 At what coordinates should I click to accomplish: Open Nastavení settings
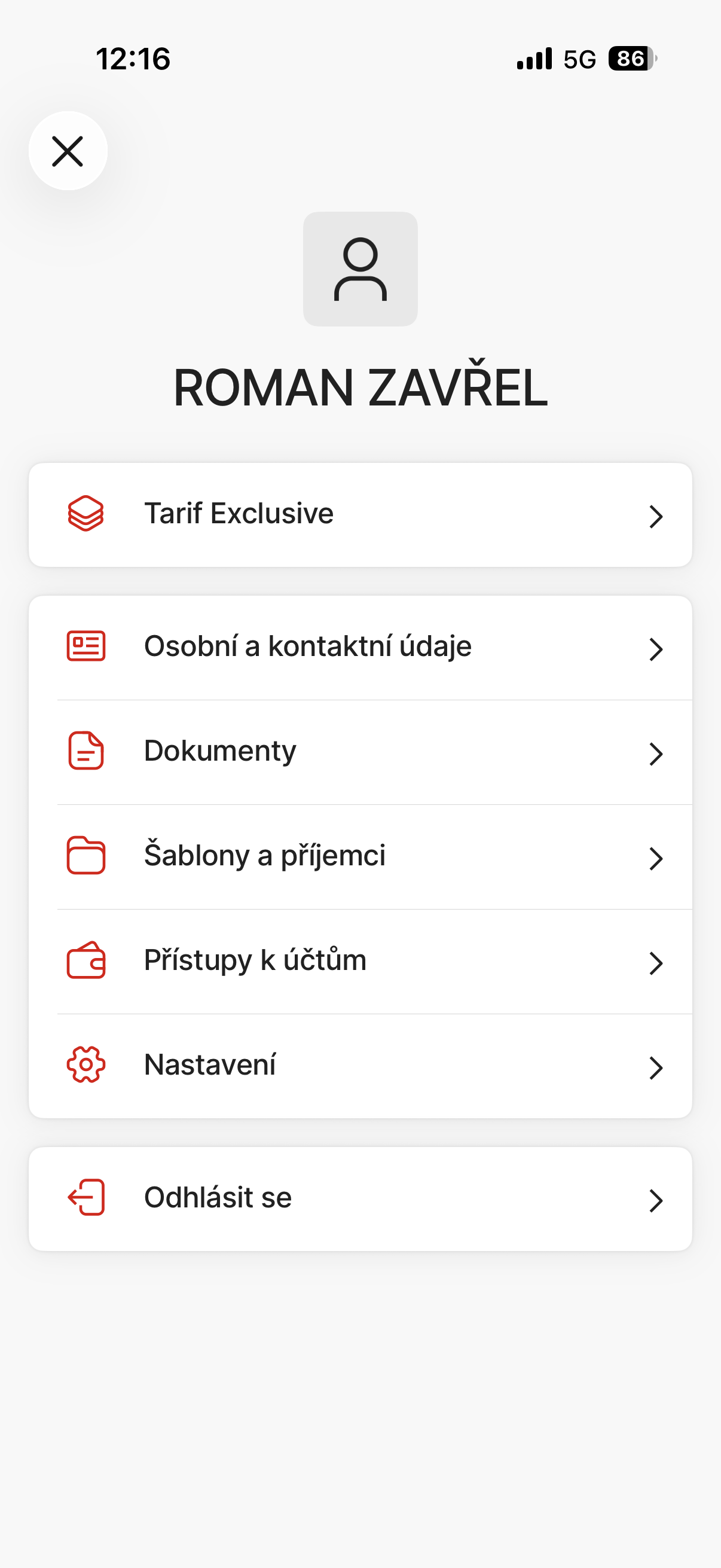tap(360, 1066)
